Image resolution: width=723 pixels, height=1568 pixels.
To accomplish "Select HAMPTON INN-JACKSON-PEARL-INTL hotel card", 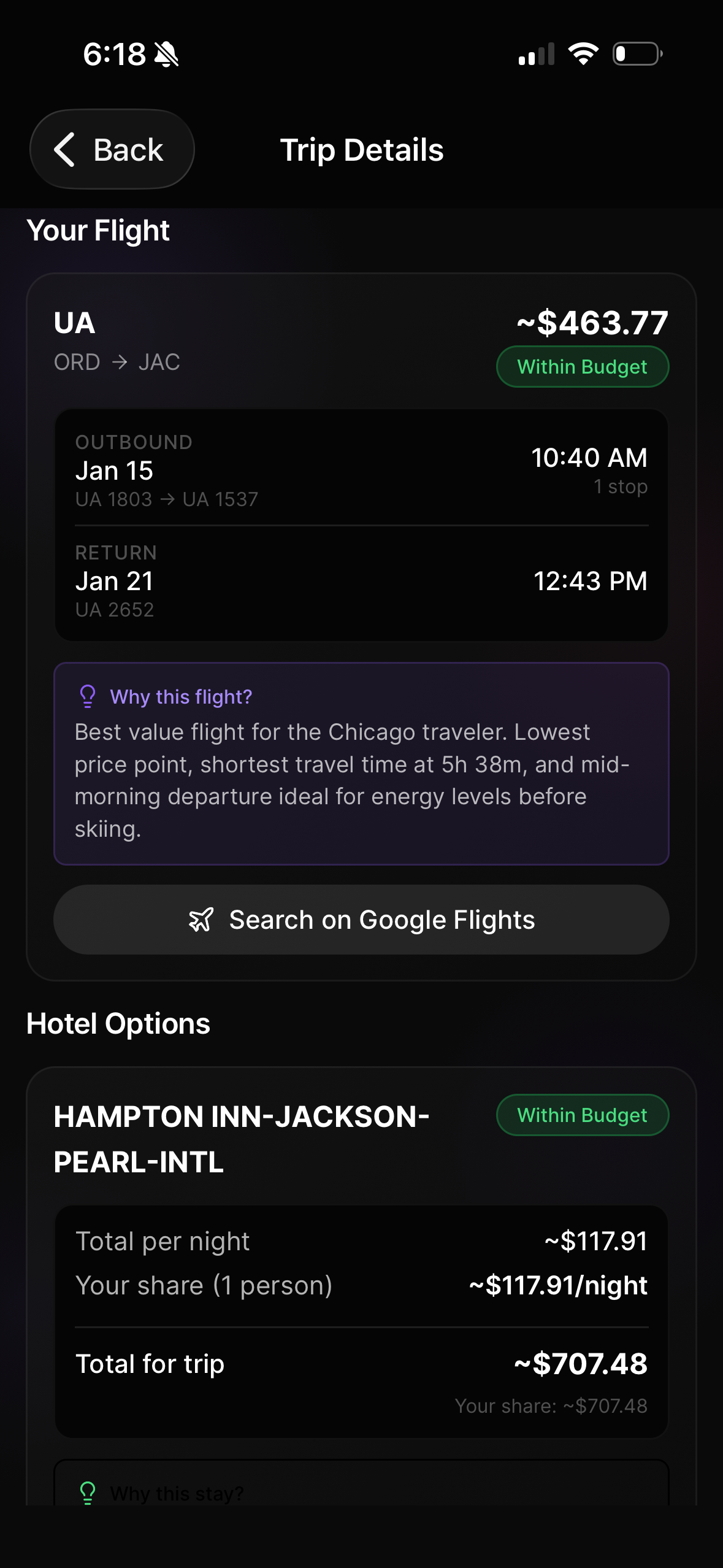I will (242, 1139).
